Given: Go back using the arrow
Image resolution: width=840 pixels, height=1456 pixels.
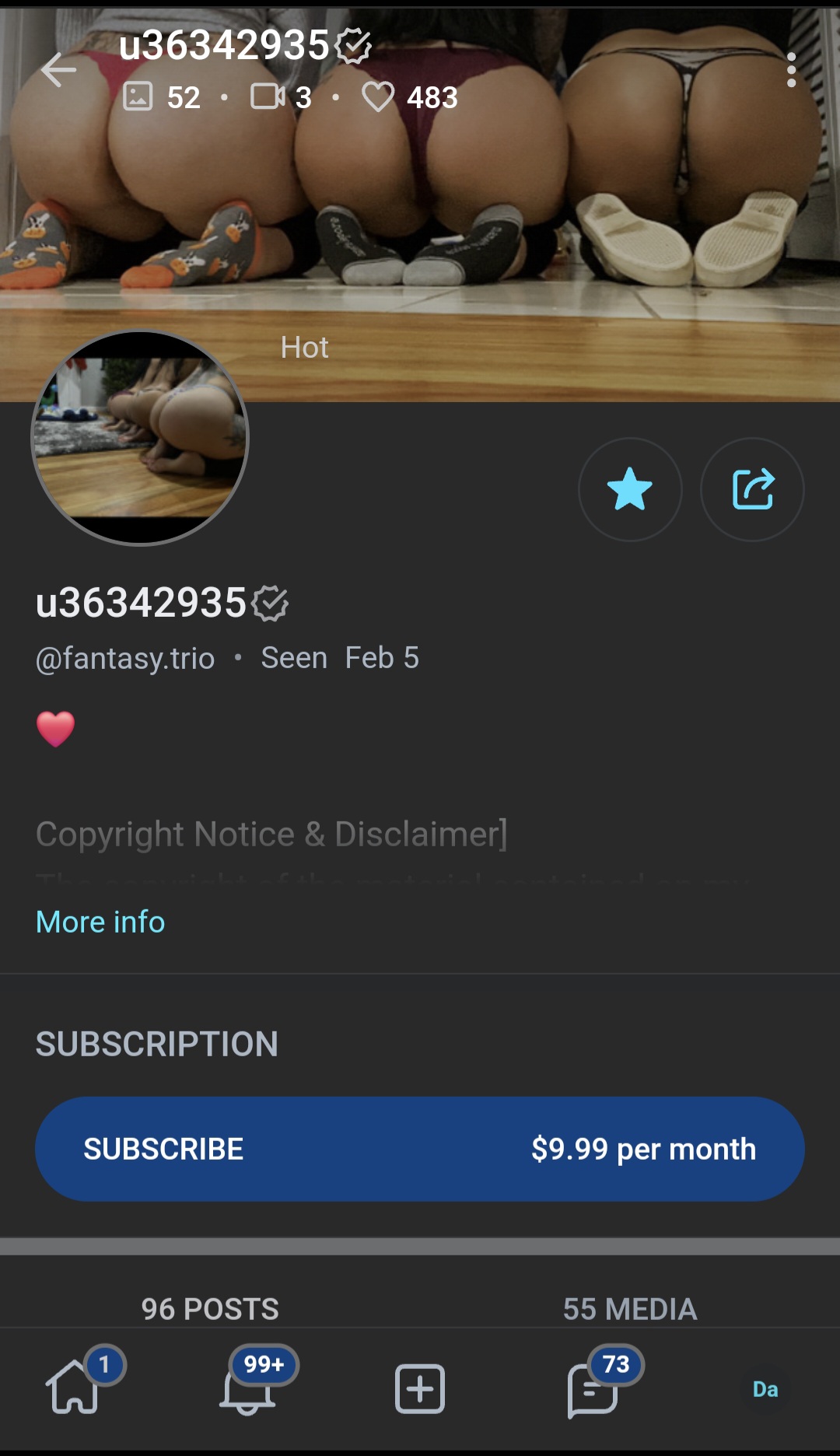Looking at the screenshot, I should pos(59,71).
